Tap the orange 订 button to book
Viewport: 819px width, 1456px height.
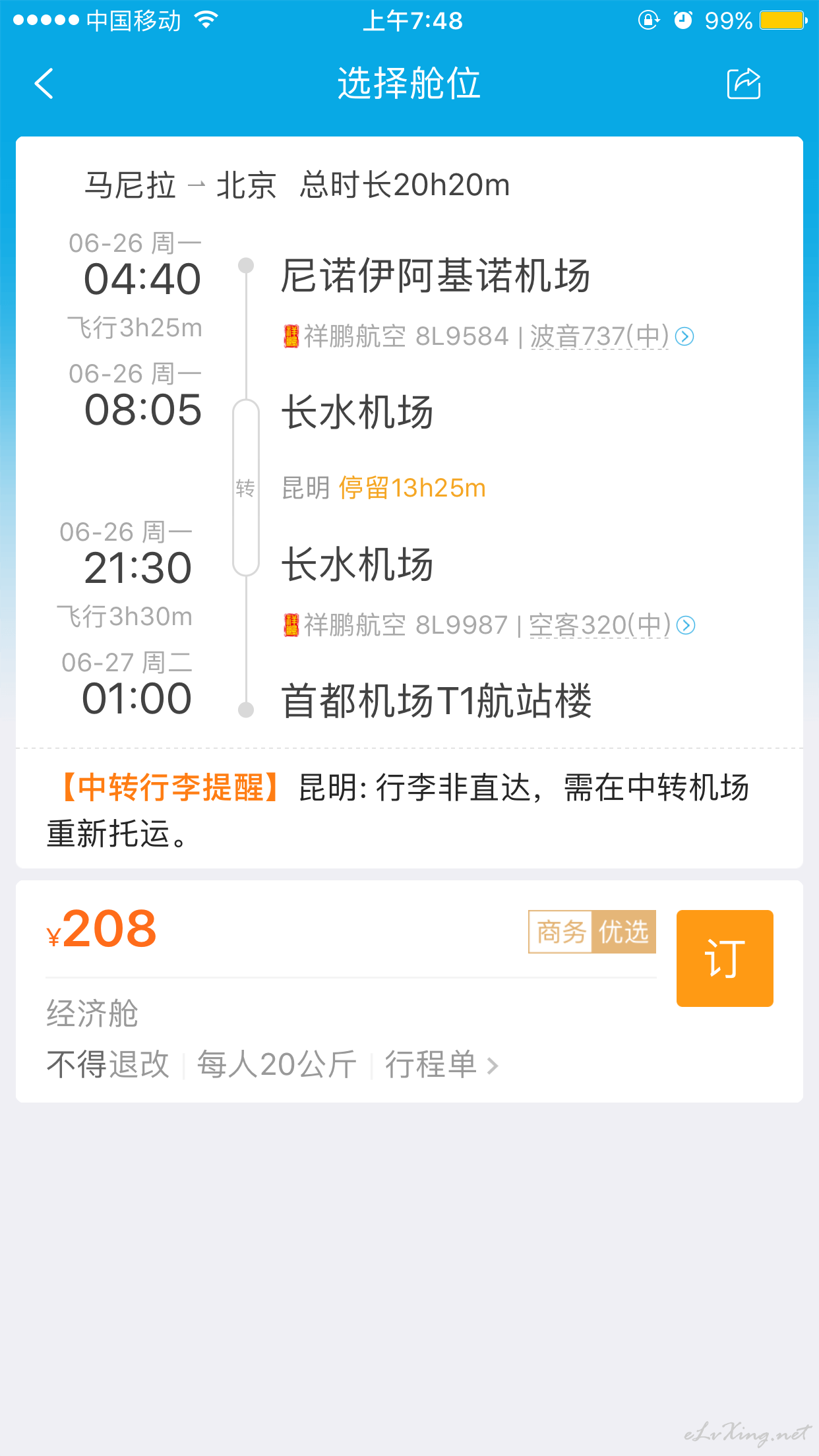click(725, 958)
